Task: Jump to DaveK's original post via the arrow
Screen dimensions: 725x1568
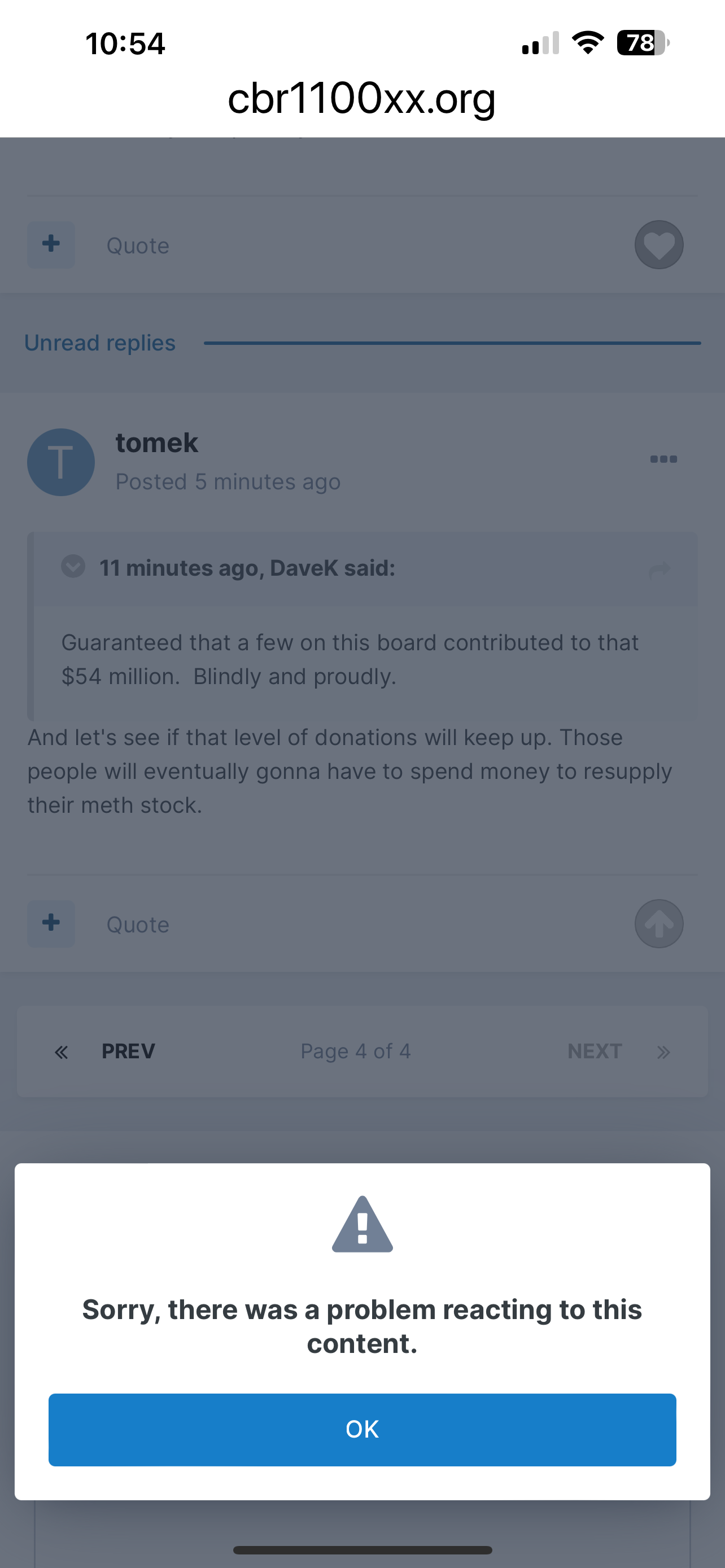Action: 660,570
